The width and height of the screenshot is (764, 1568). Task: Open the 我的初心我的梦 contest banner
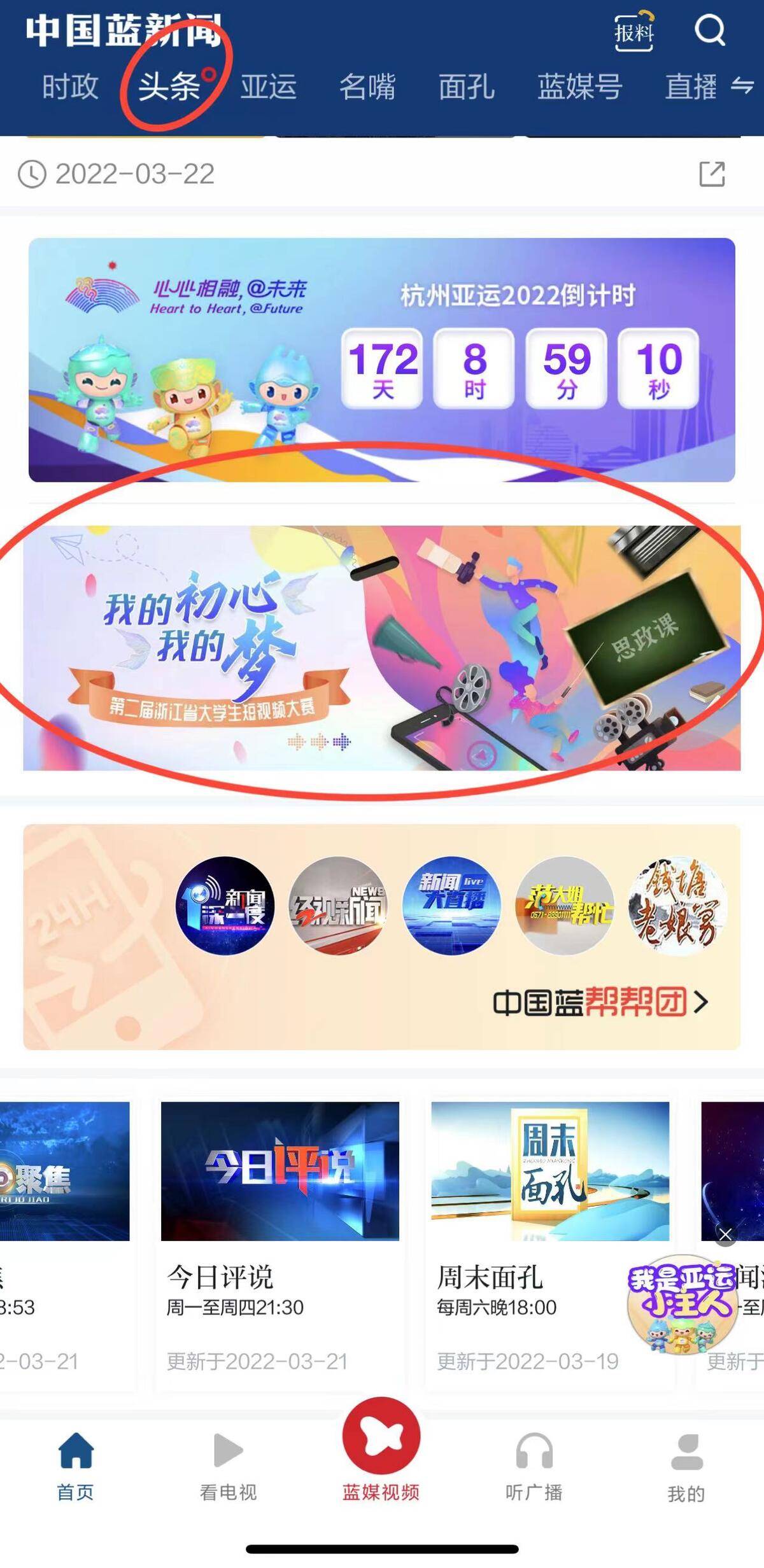click(382, 648)
